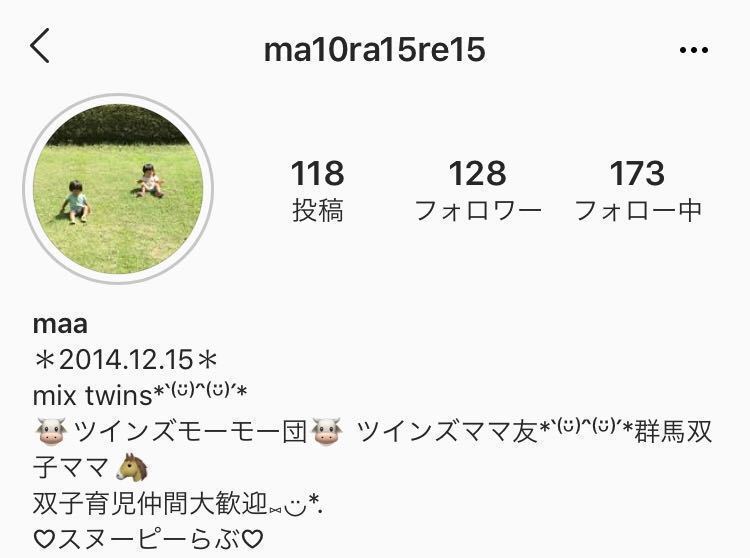View the 118 posts
Screen dimensions: 750x558
point(318,190)
